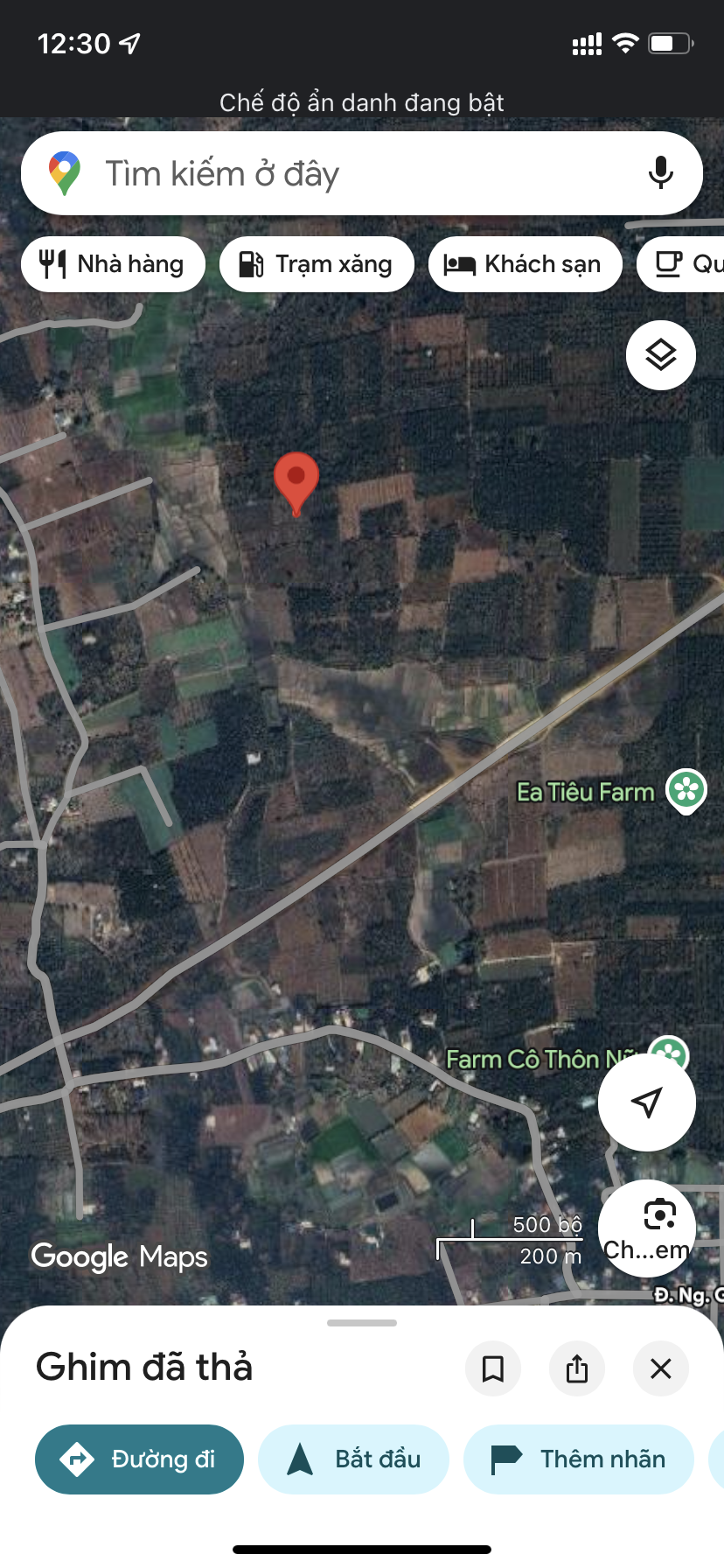This screenshot has height=1568, width=724.
Task: Close the 'Ghim đã thả' panel
Action: point(661,1368)
